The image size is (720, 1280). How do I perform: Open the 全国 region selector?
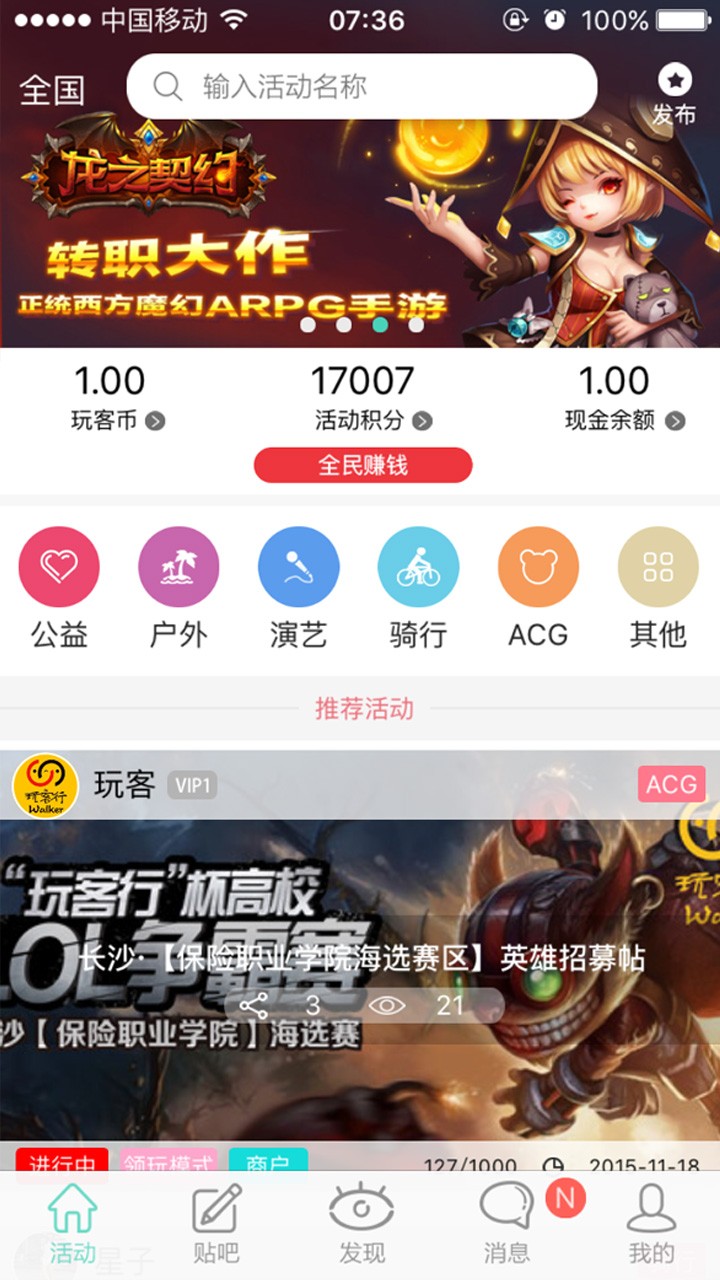click(52, 90)
